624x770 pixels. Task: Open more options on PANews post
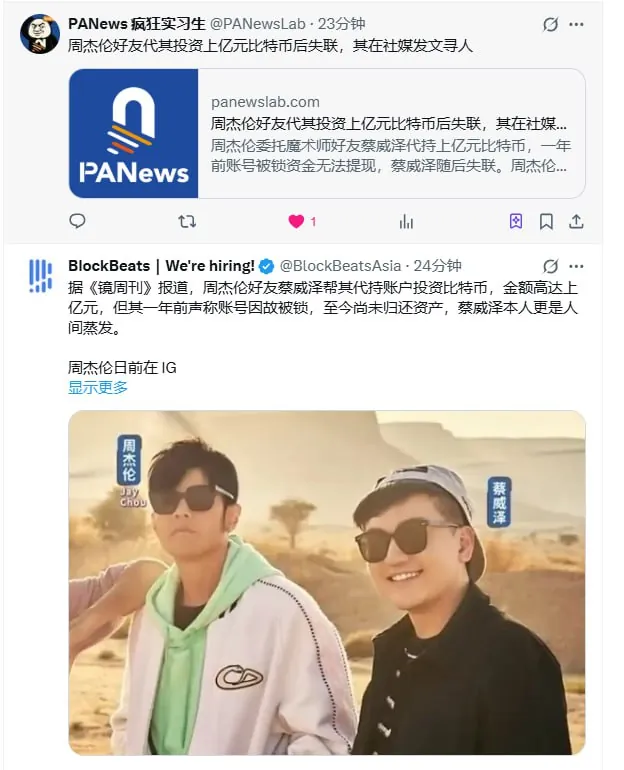pyautogui.click(x=577, y=23)
